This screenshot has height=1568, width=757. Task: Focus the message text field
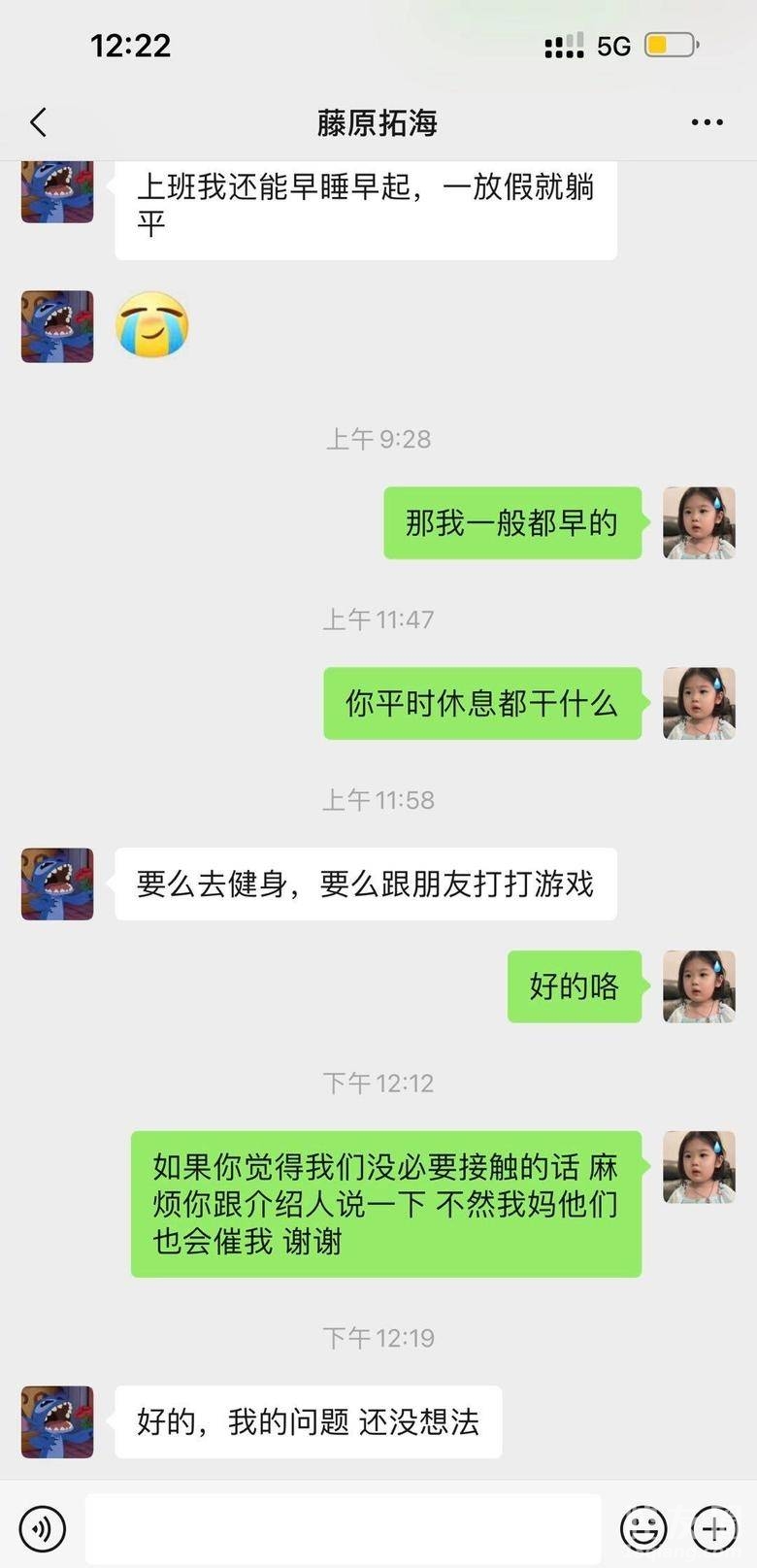344,1529
